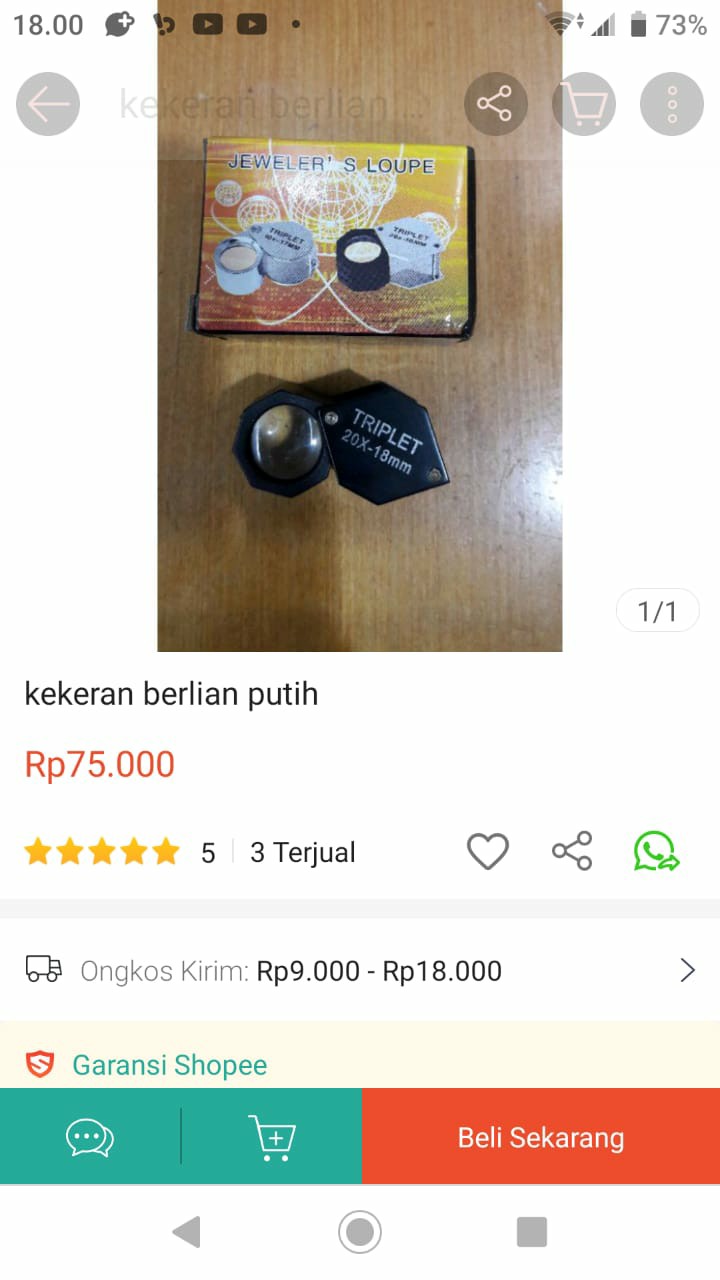This screenshot has height=1280, width=720.
Task: Open recent apps from navigation bar
Action: [531, 1231]
